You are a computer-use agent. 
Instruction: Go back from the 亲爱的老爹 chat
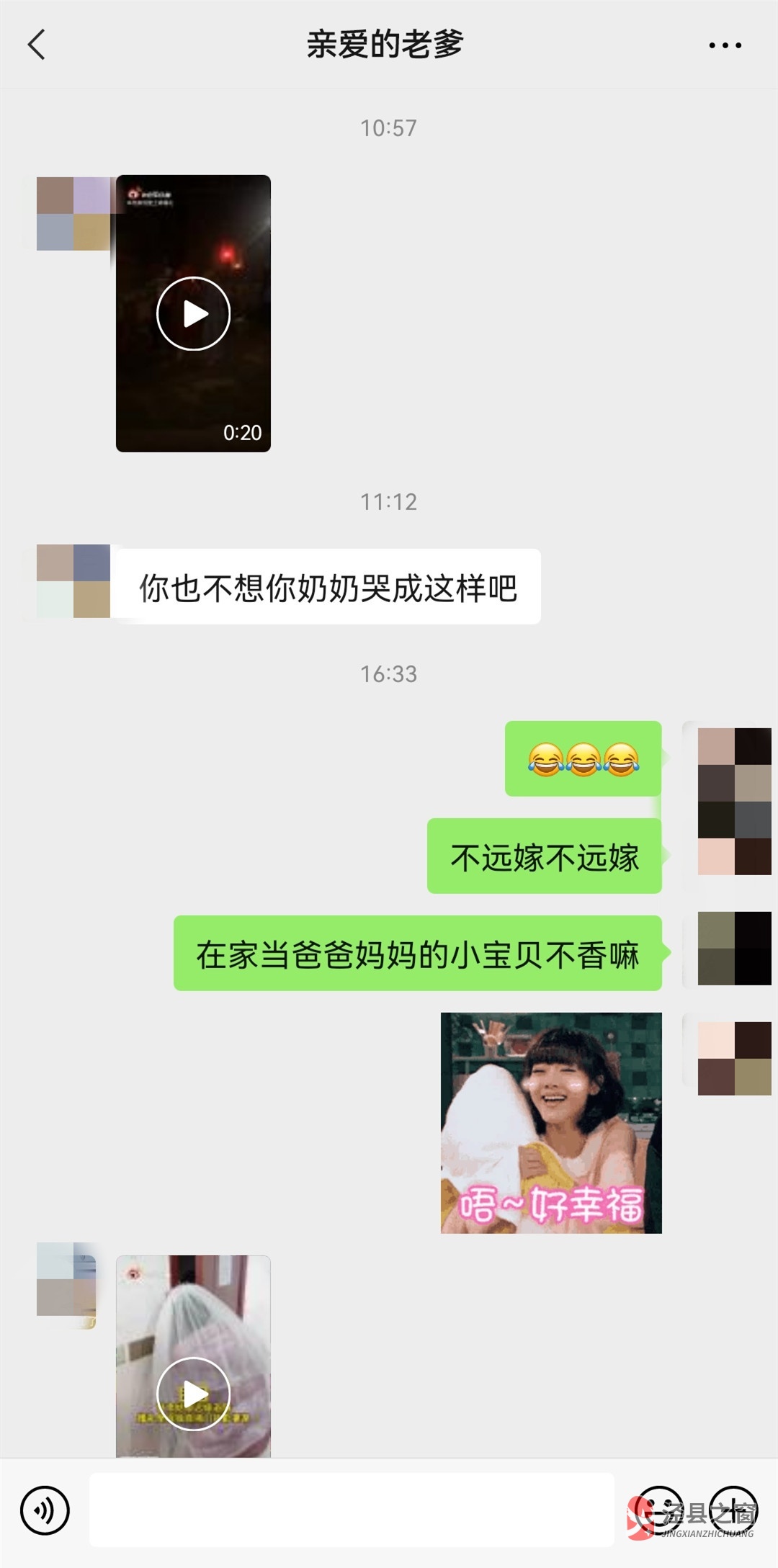pos(37,45)
